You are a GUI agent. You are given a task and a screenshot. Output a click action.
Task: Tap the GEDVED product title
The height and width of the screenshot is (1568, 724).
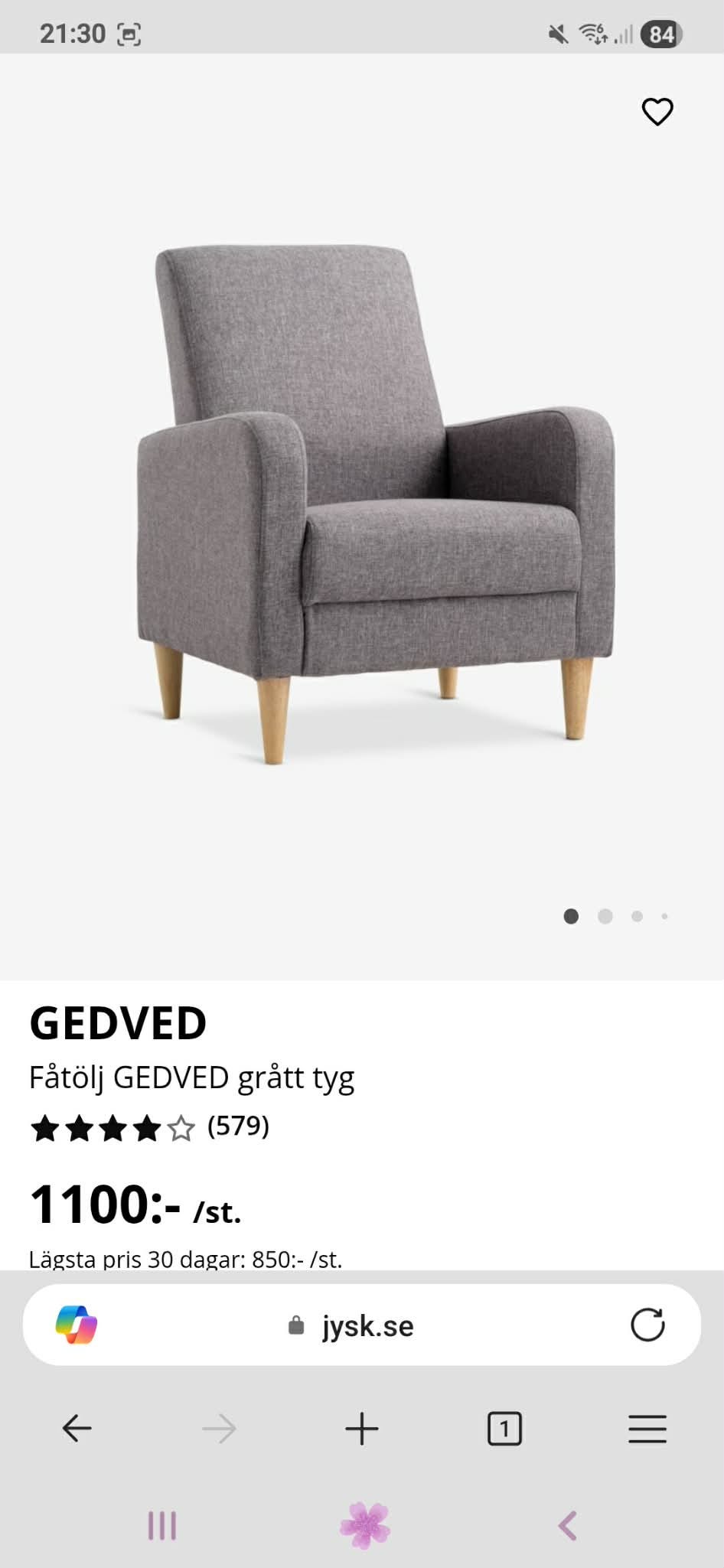(118, 1022)
